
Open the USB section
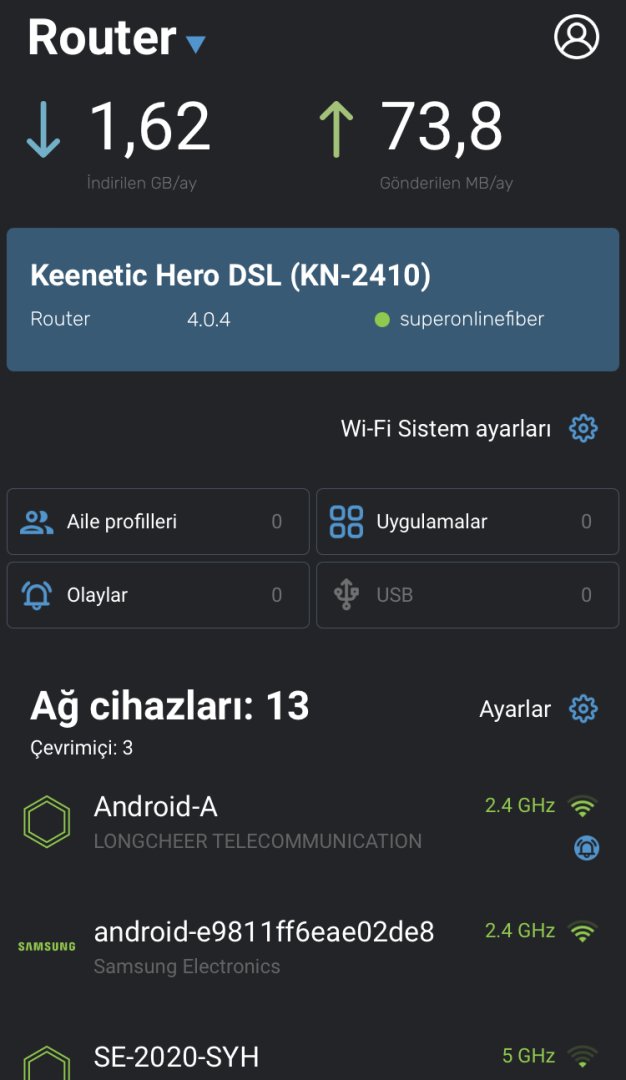coord(467,595)
